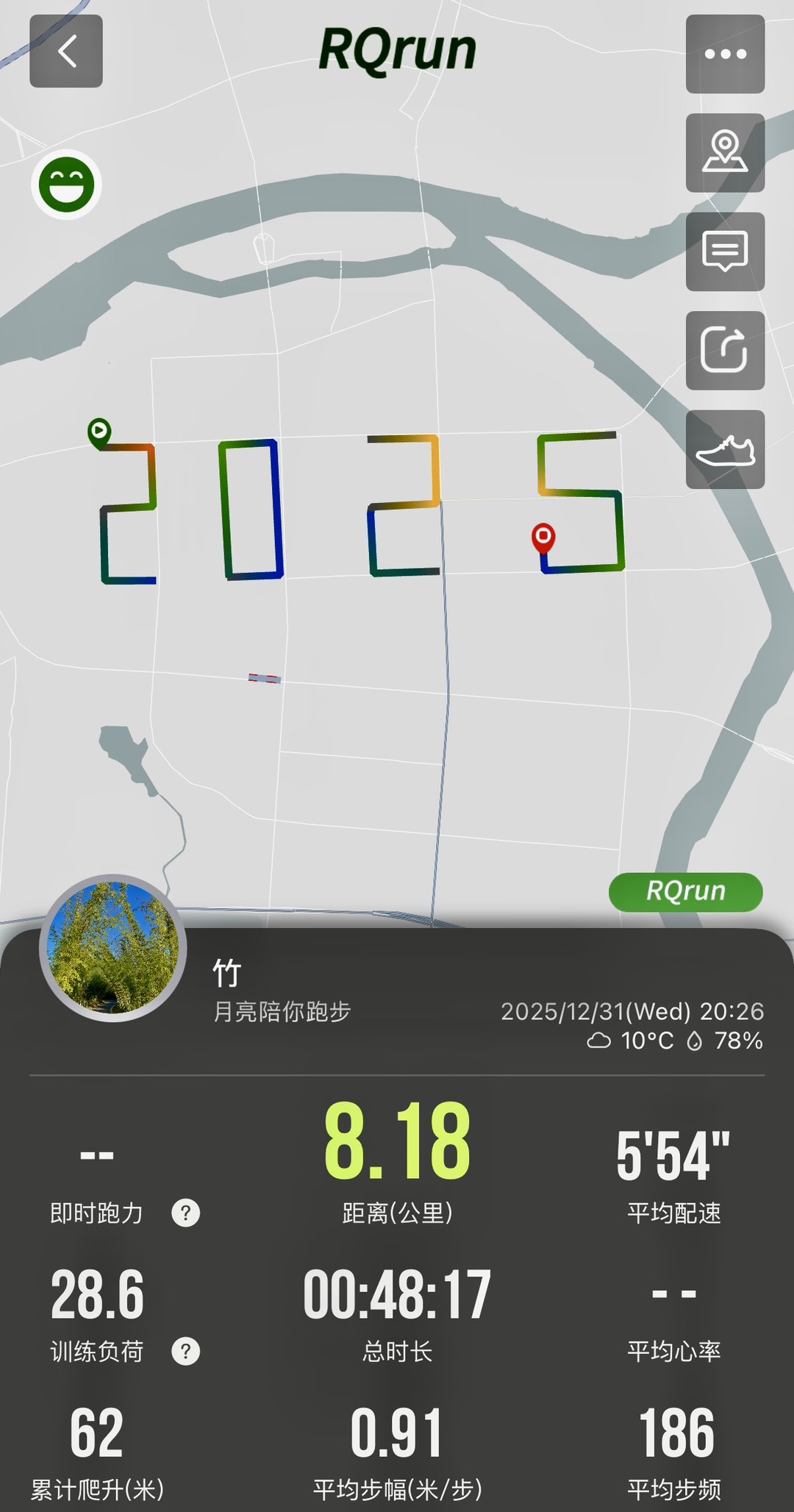The width and height of the screenshot is (794, 1512).
Task: Open the running shoe icon
Action: coord(725,449)
